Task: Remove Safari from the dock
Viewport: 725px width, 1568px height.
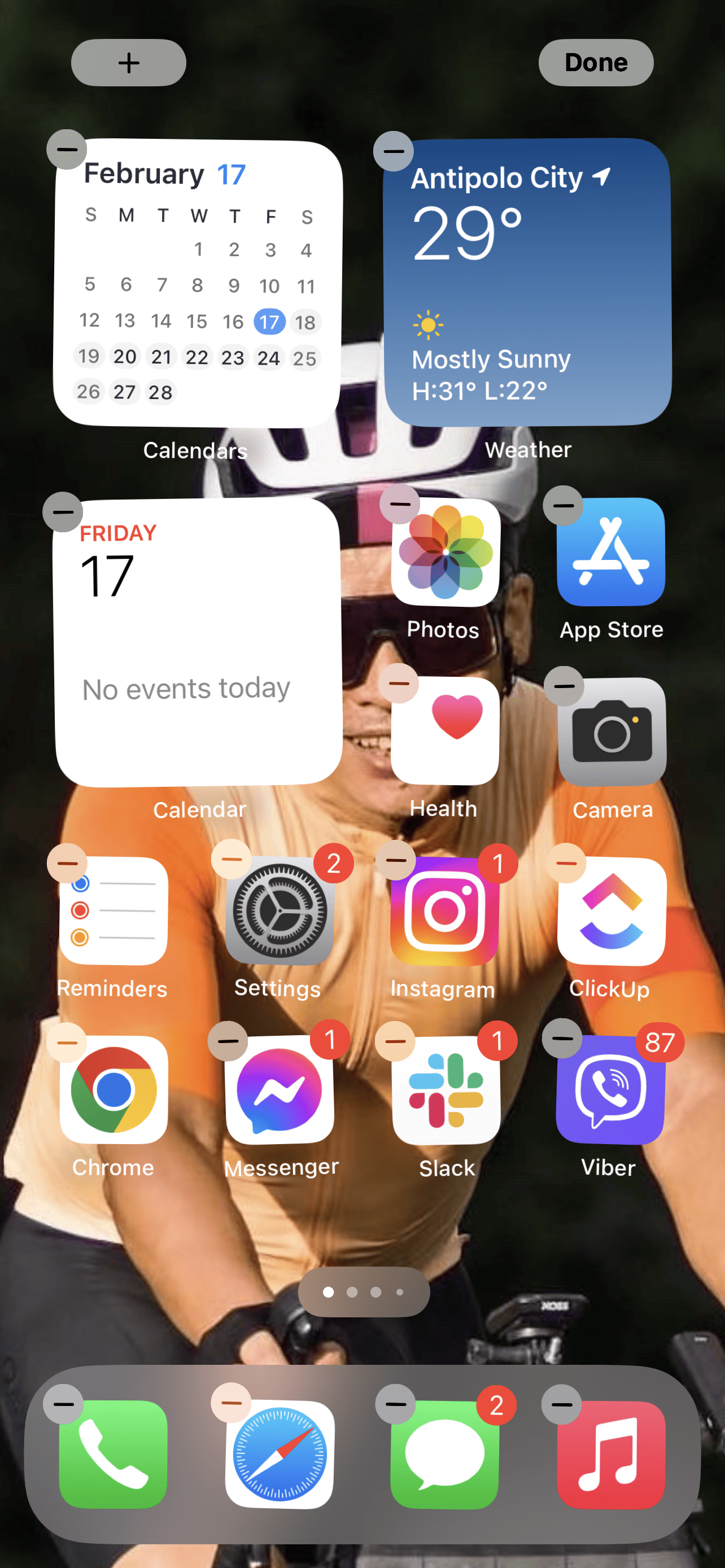Action: [231, 1403]
